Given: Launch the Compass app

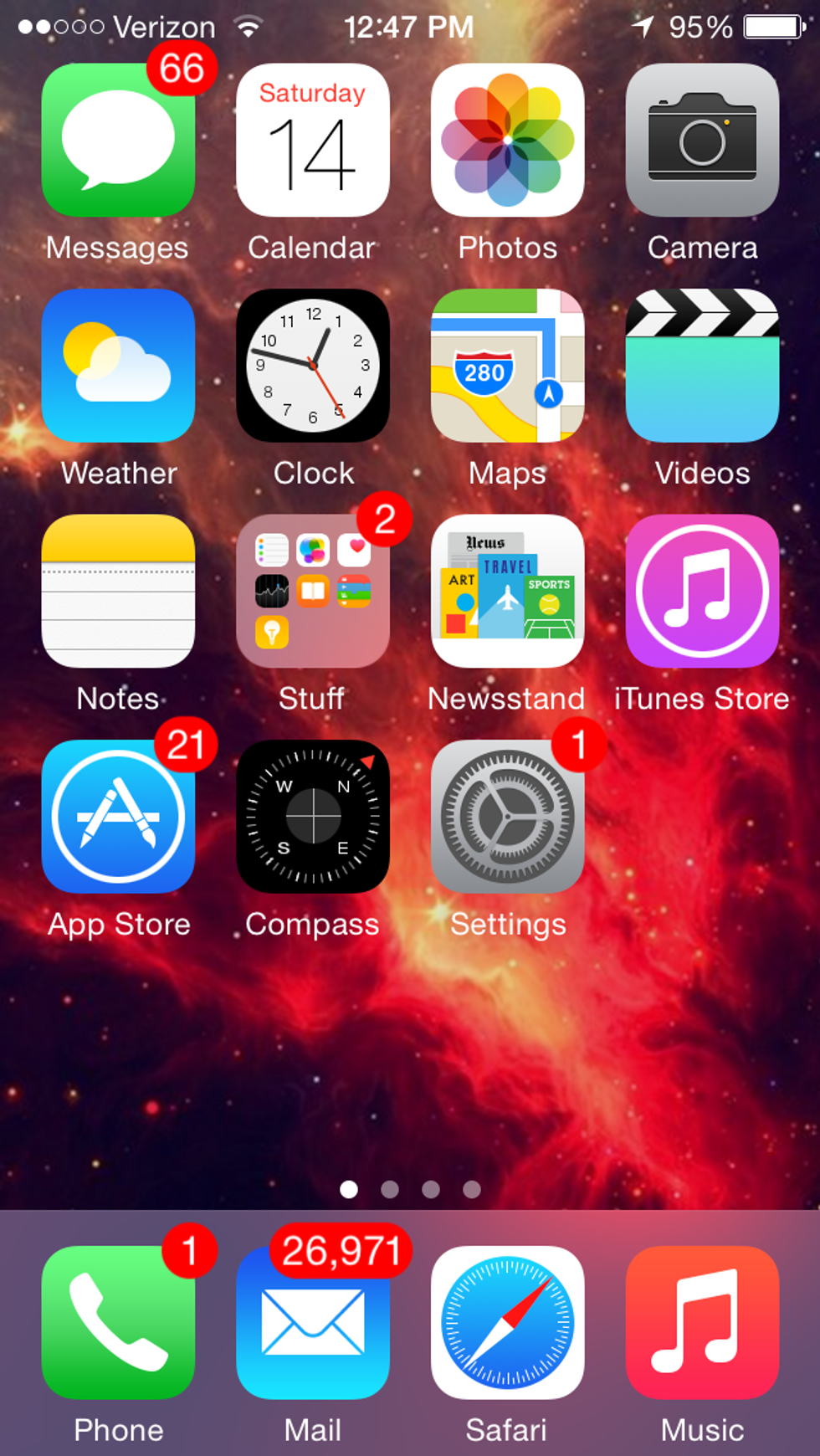Looking at the screenshot, I should coord(313,816).
